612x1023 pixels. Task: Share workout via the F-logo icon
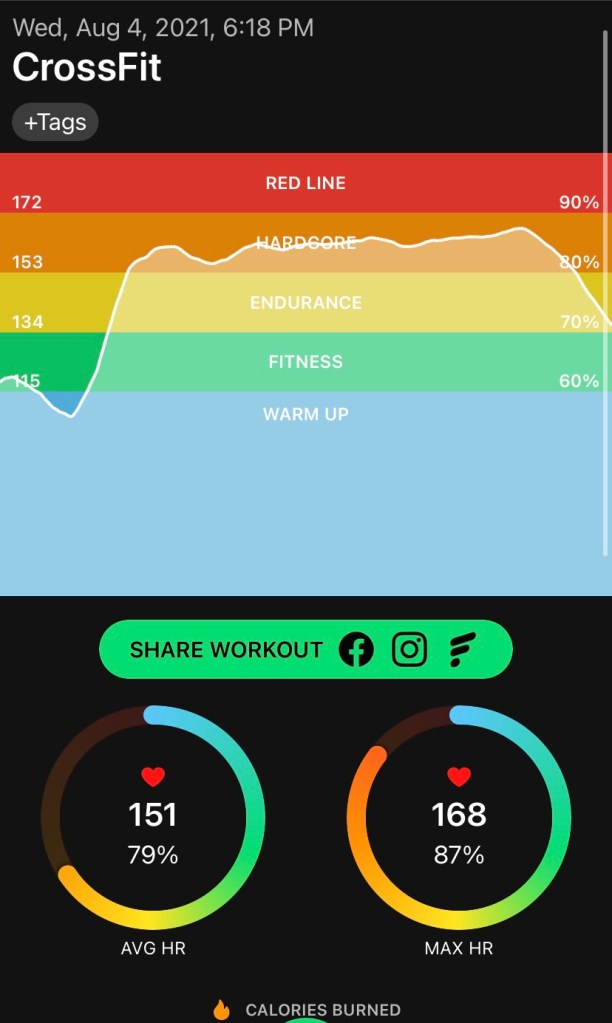click(461, 650)
